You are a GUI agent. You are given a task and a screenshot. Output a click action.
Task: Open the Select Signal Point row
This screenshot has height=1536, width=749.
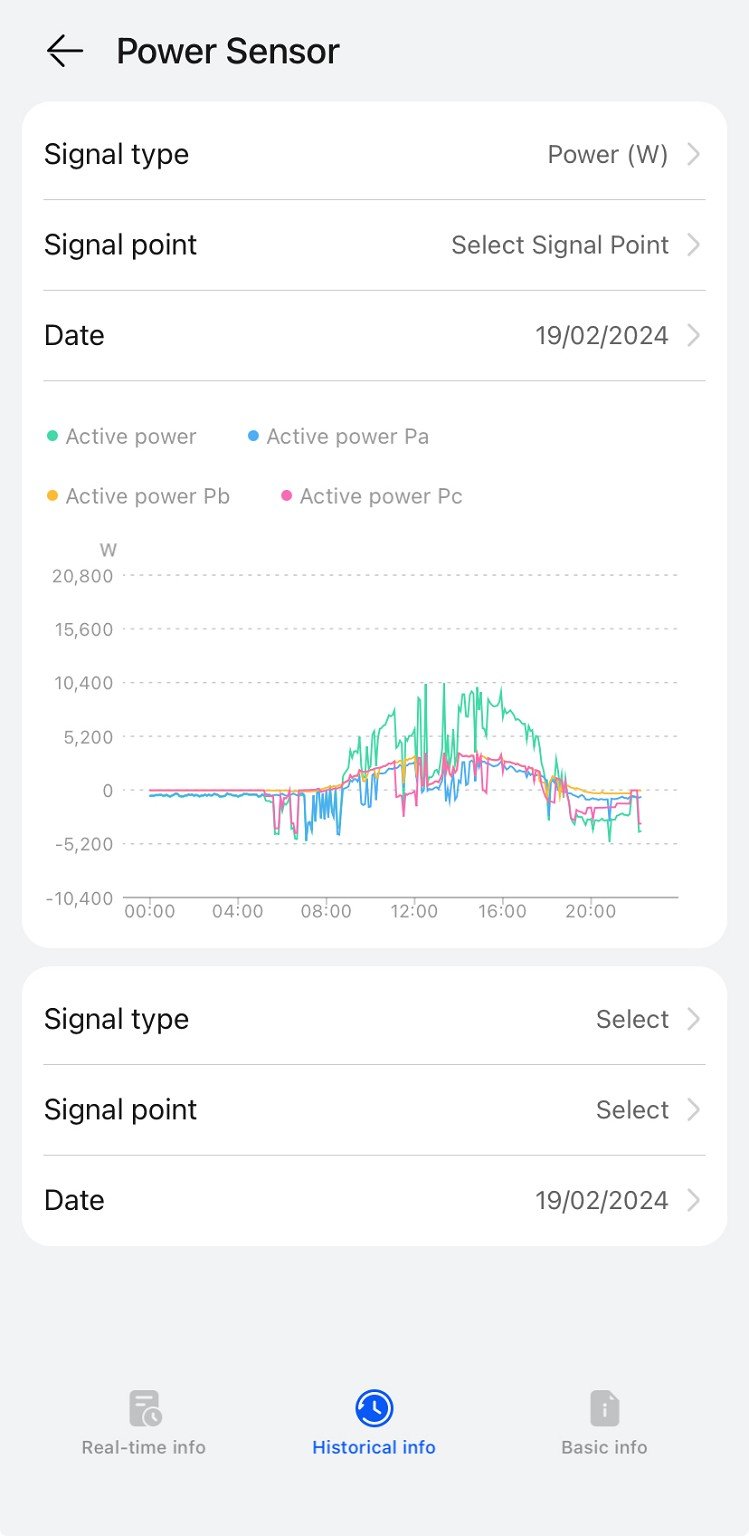click(x=374, y=245)
